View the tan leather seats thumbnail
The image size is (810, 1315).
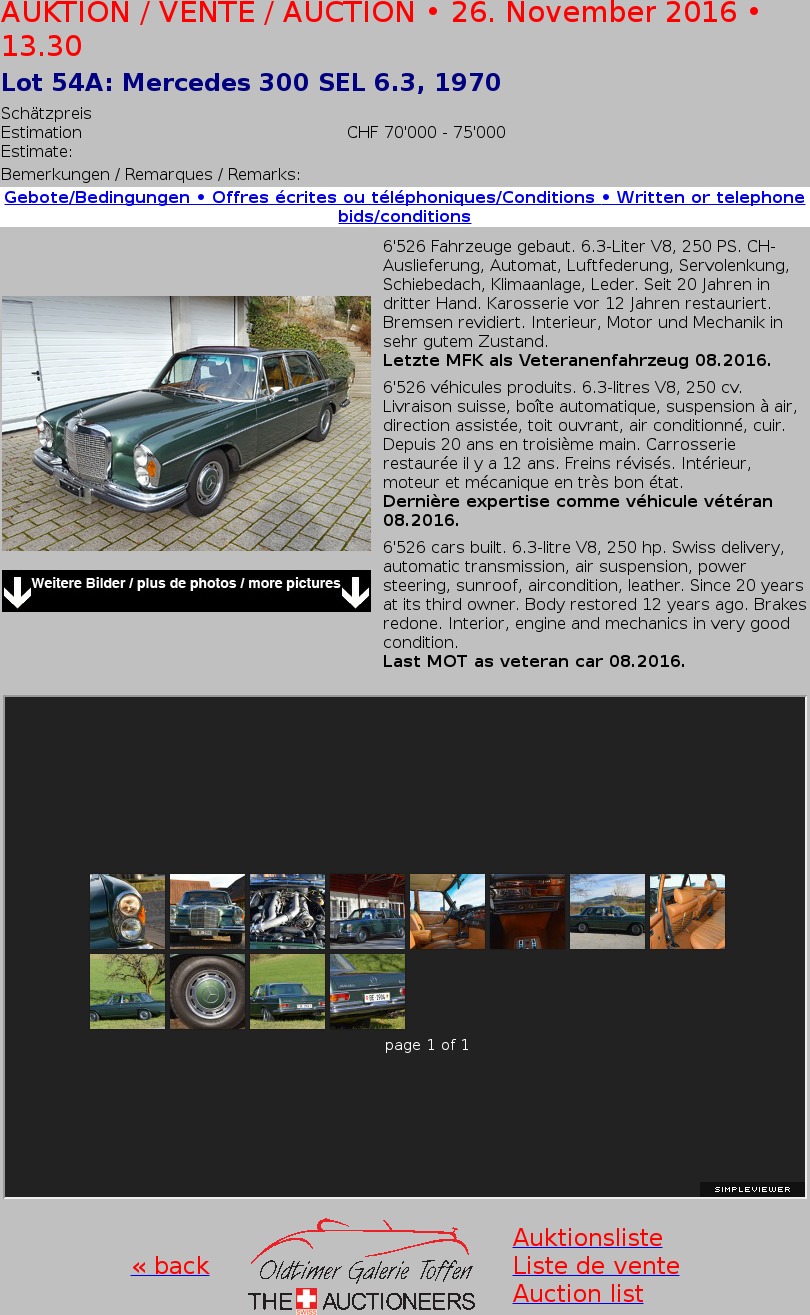[x=687, y=911]
